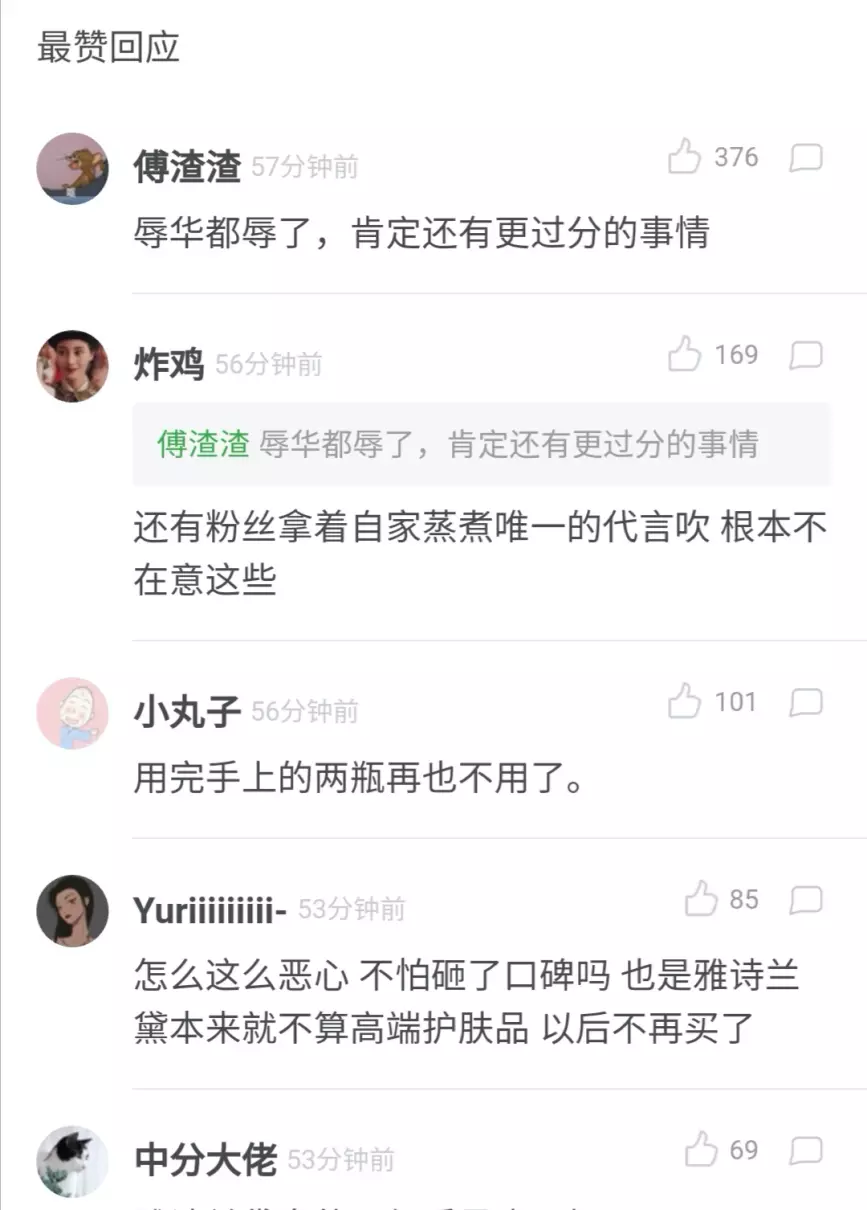Open quoted 傅渣渣 reply in 炸鸡's comment
Viewport: 867px width, 1210px height.
point(481,444)
